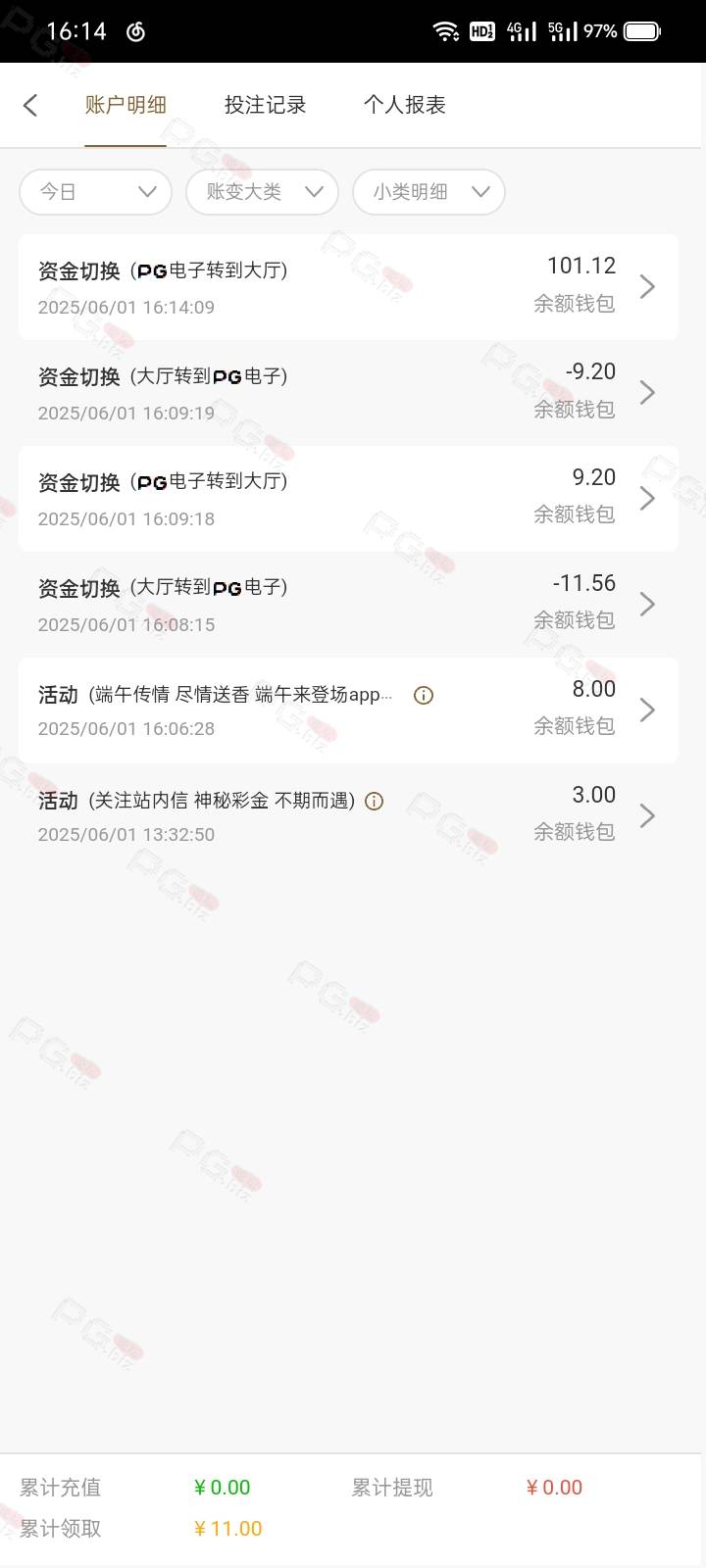This screenshot has width=706, height=1568.
Task: Expand the 账变大类 dropdown
Action: click(x=263, y=192)
